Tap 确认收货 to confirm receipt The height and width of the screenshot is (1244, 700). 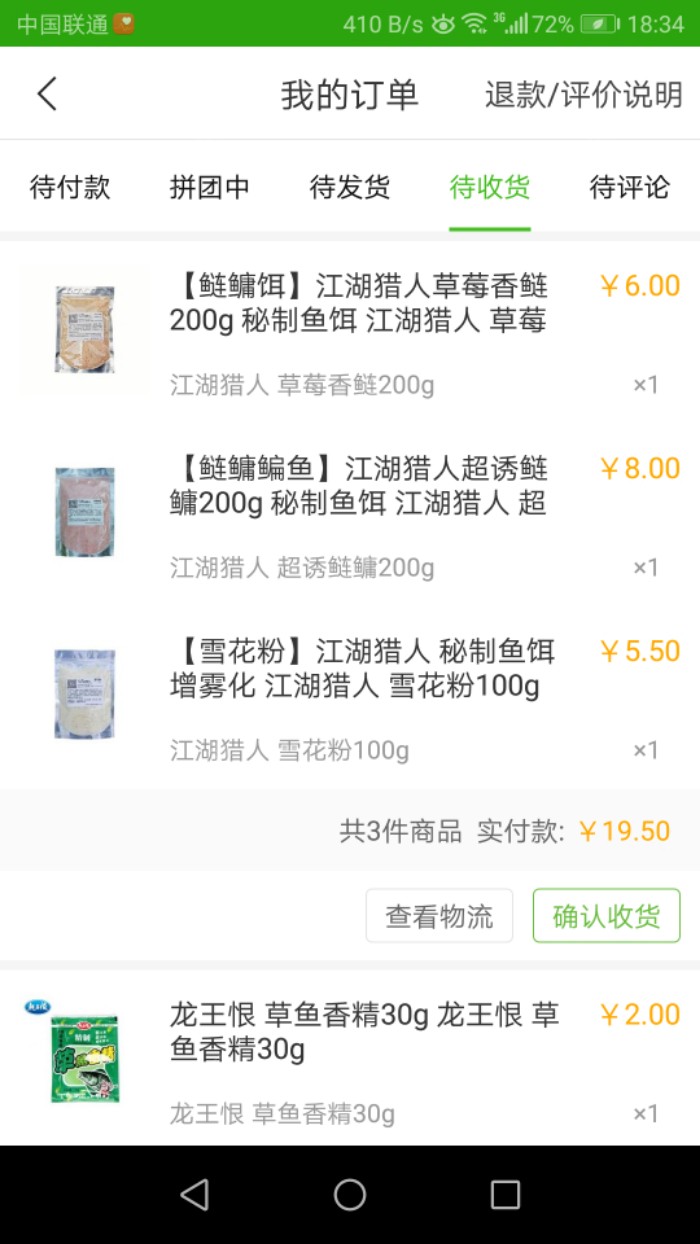606,916
